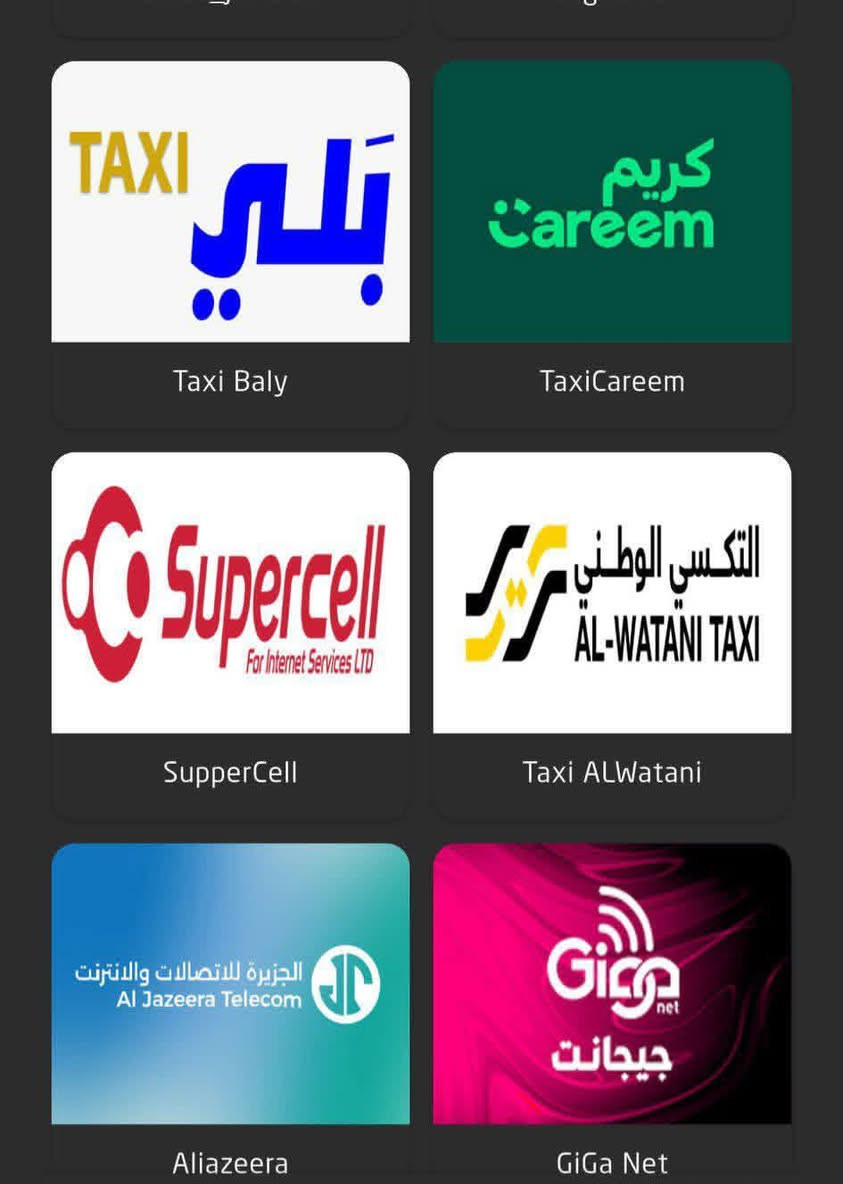
Task: Select the SupperCell name label
Action: (x=230, y=772)
